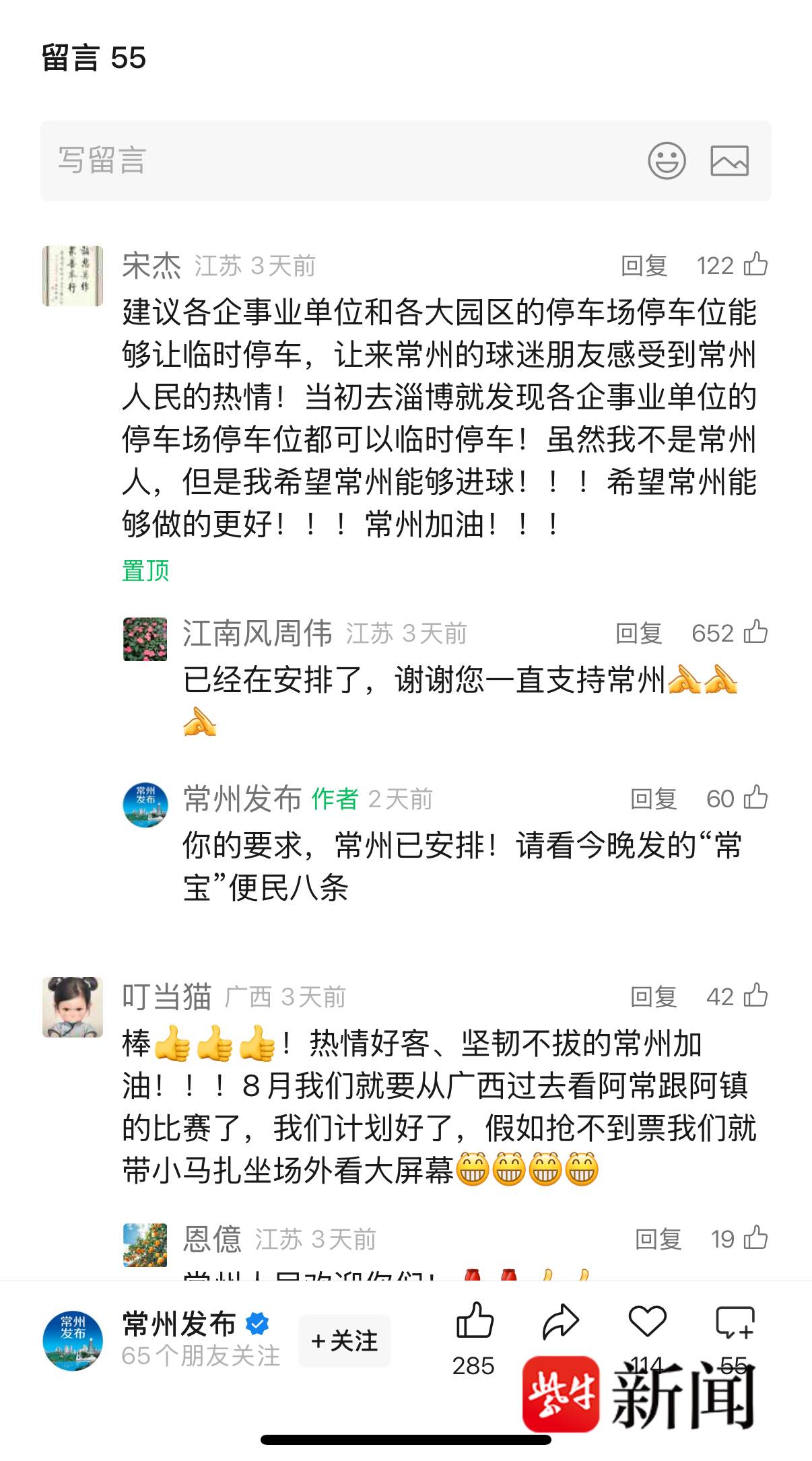Reply to 恩億's comment

[658, 1239]
